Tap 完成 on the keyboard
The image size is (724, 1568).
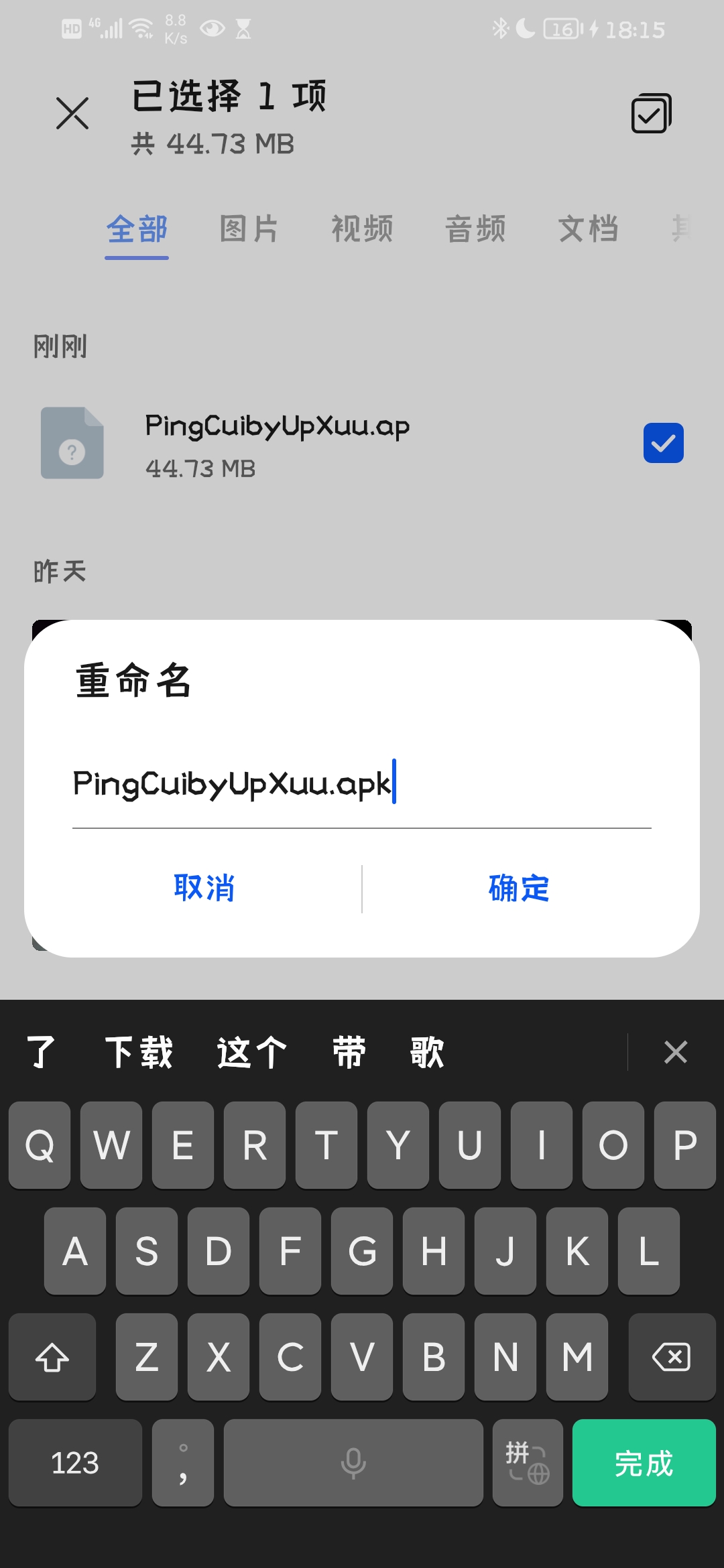tap(644, 1463)
